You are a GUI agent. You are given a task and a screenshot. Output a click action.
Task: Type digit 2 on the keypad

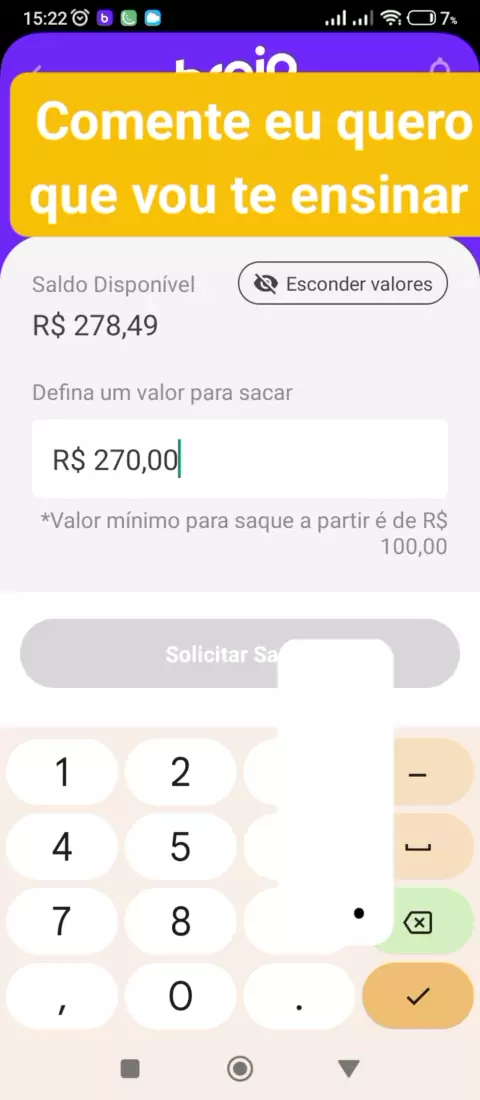[x=180, y=772]
